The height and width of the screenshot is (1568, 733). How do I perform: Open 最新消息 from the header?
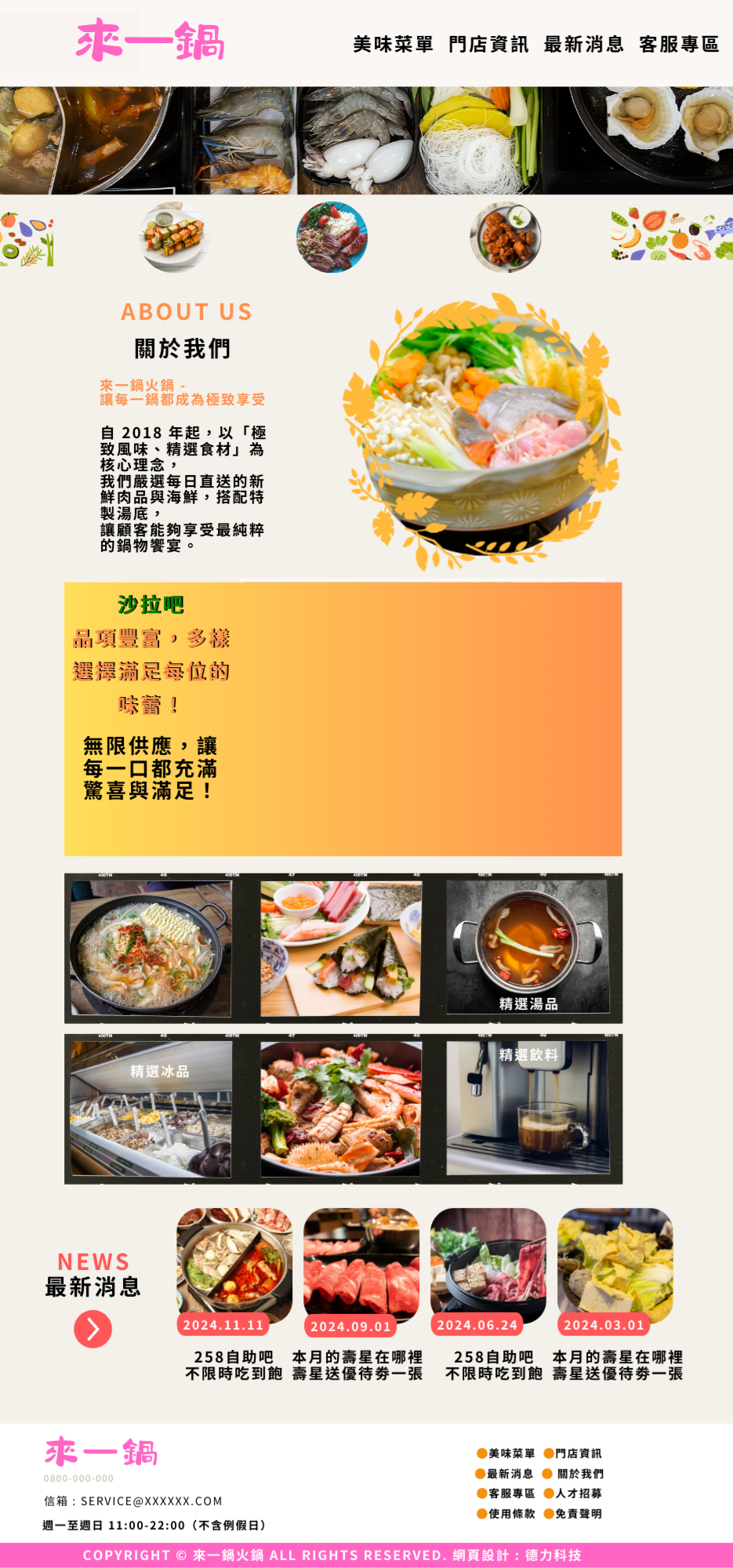583,45
